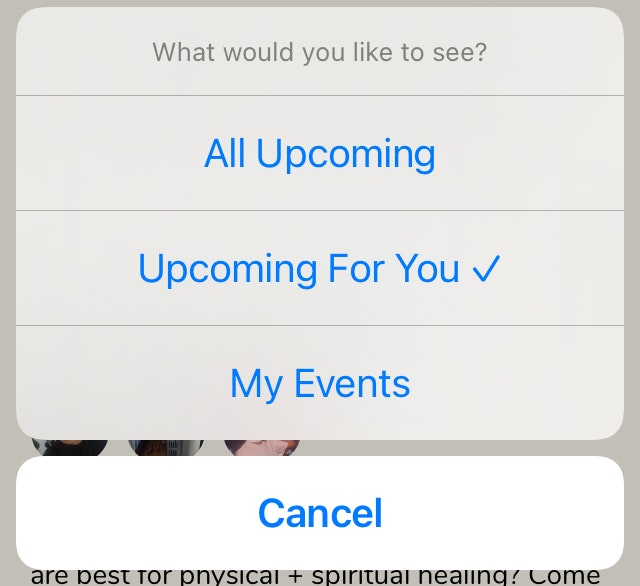
Task: Choose Upcoming For You filter
Action: [320, 269]
